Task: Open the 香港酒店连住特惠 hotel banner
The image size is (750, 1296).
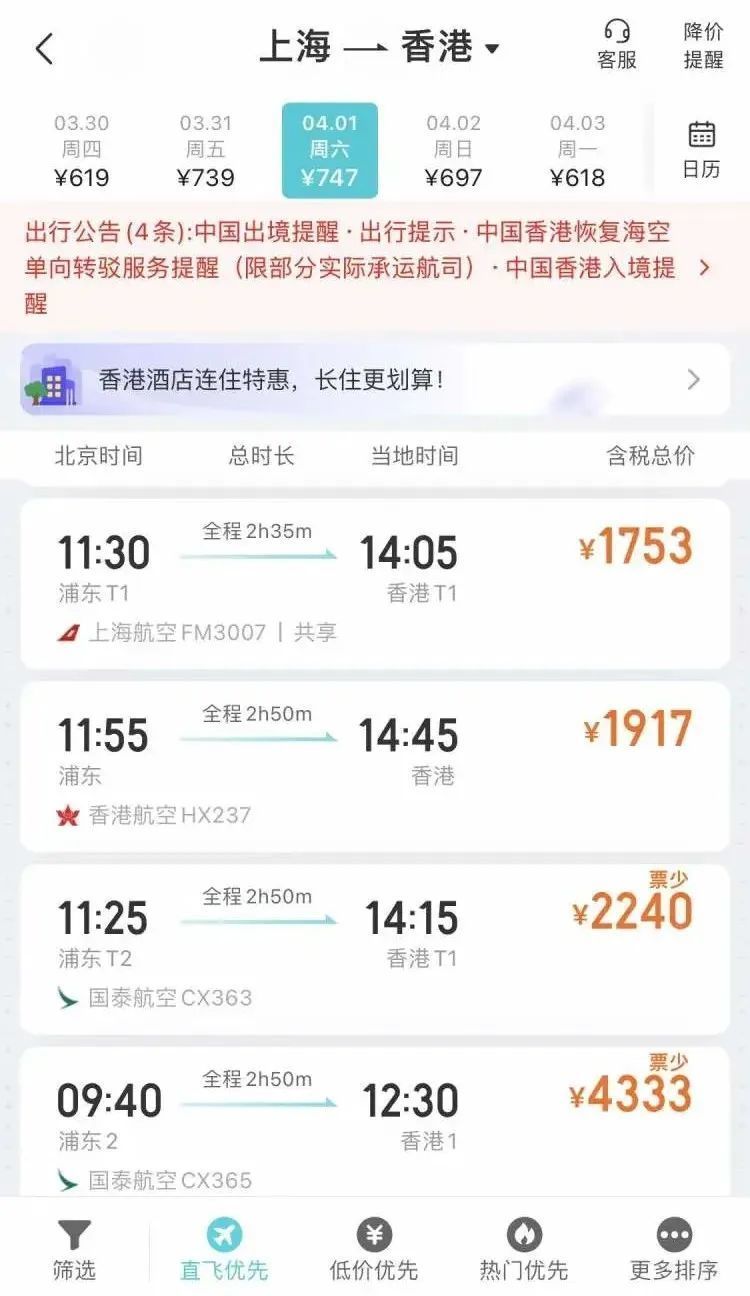Action: pos(375,379)
